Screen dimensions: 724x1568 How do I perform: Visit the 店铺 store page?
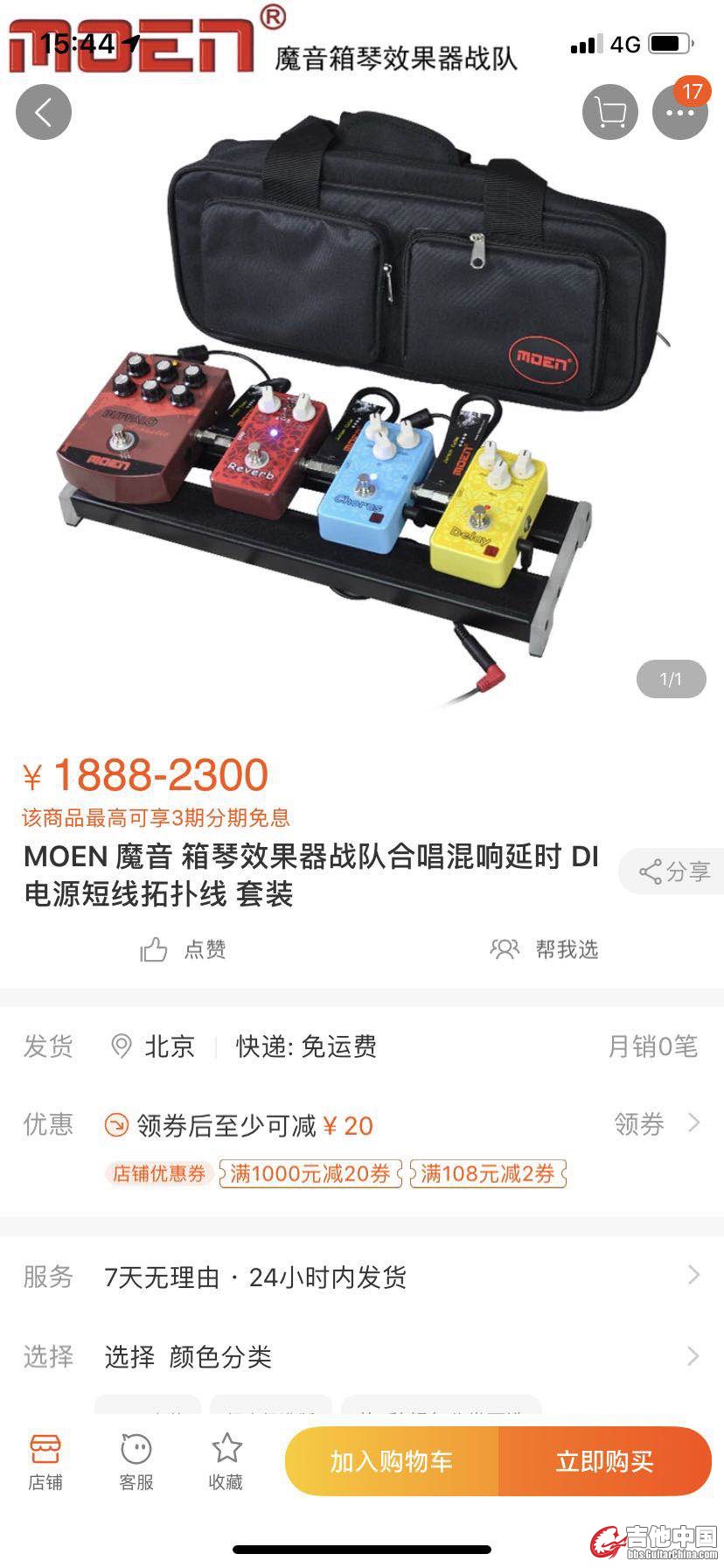(x=45, y=1462)
